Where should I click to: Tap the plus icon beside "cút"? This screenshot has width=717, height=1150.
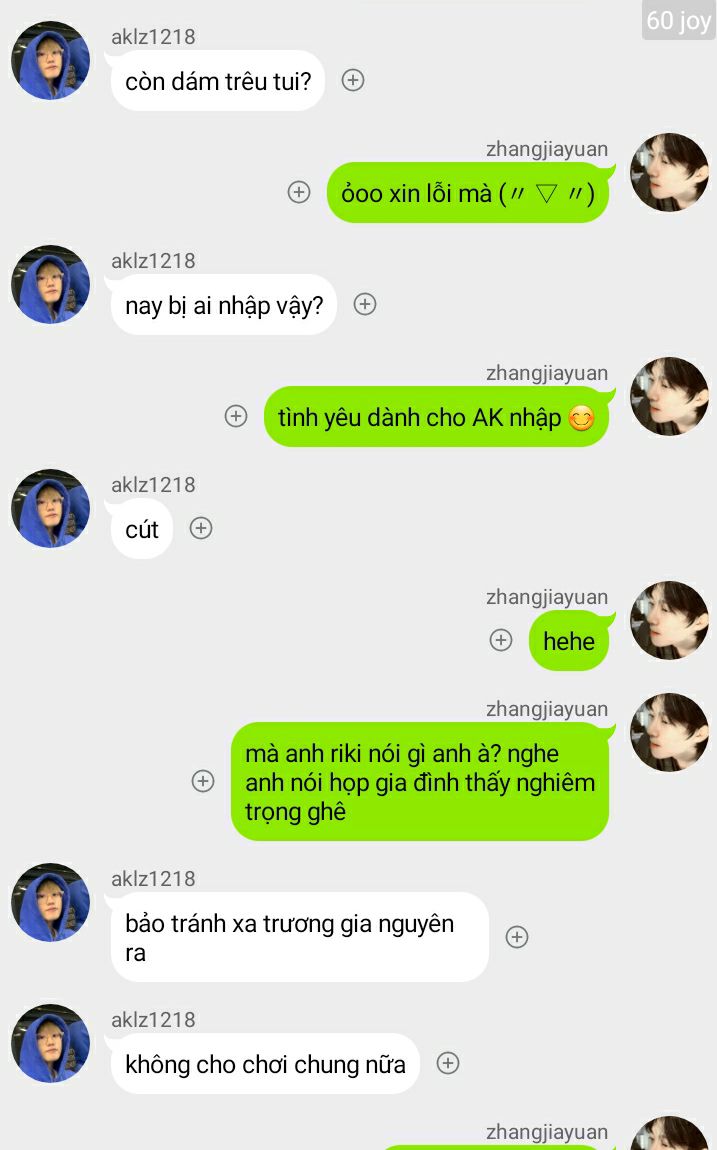201,528
